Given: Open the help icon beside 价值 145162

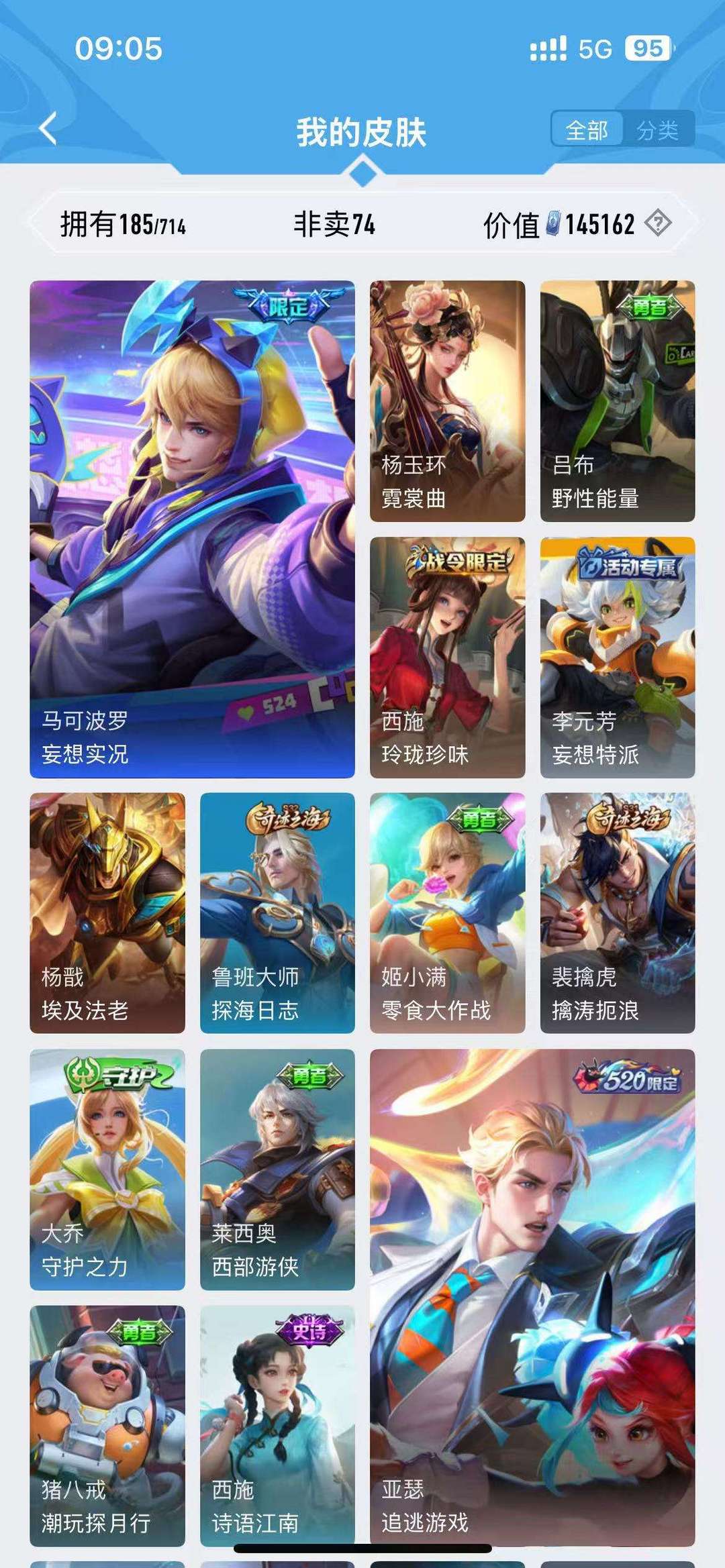Looking at the screenshot, I should 658,223.
